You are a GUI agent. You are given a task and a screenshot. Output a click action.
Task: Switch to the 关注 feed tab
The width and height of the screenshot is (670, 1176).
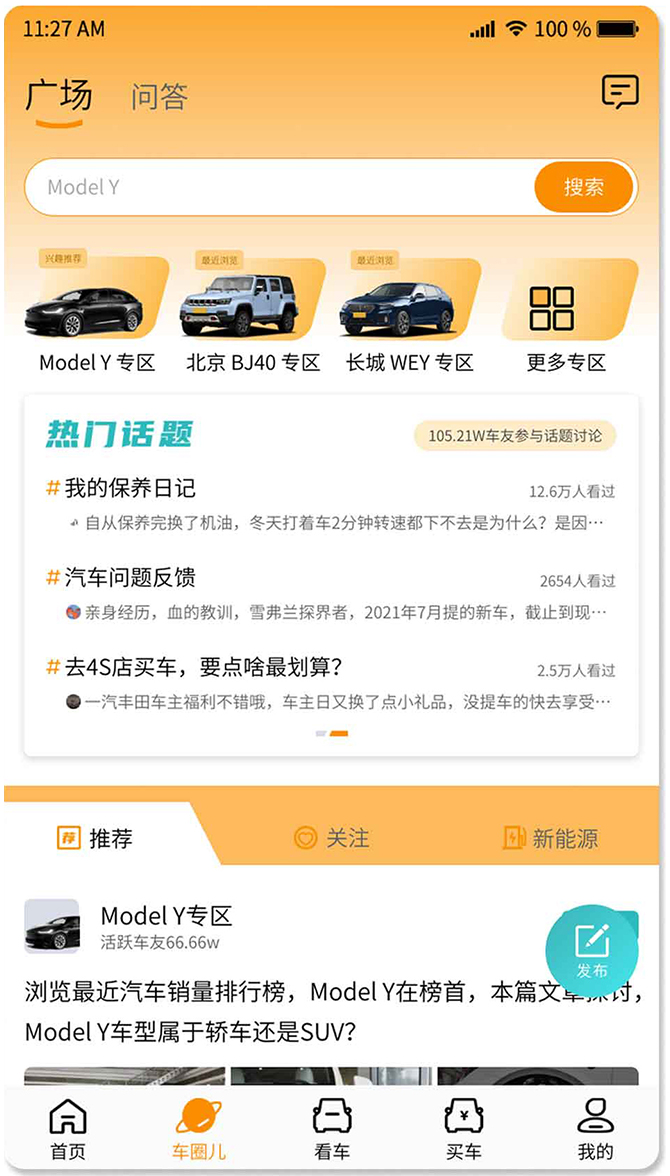(x=332, y=838)
